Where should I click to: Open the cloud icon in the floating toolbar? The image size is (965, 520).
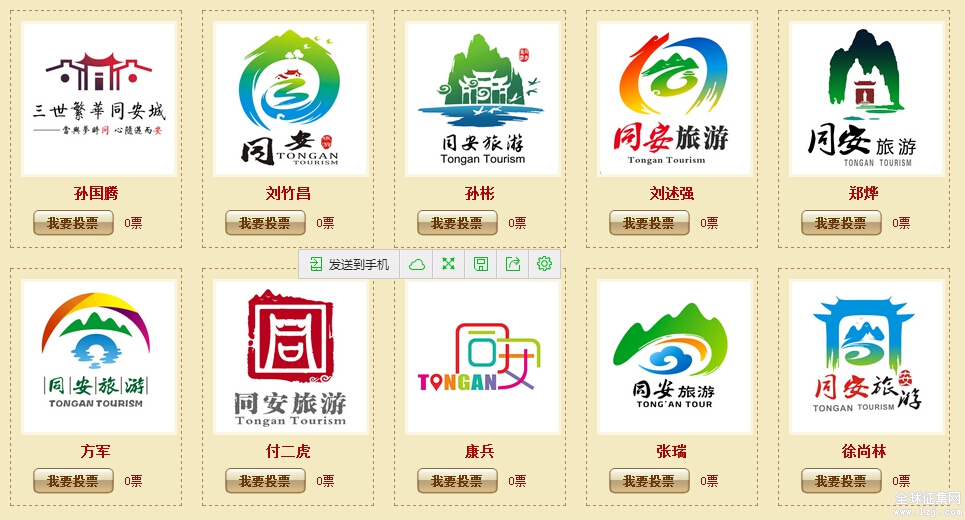pyautogui.click(x=417, y=264)
